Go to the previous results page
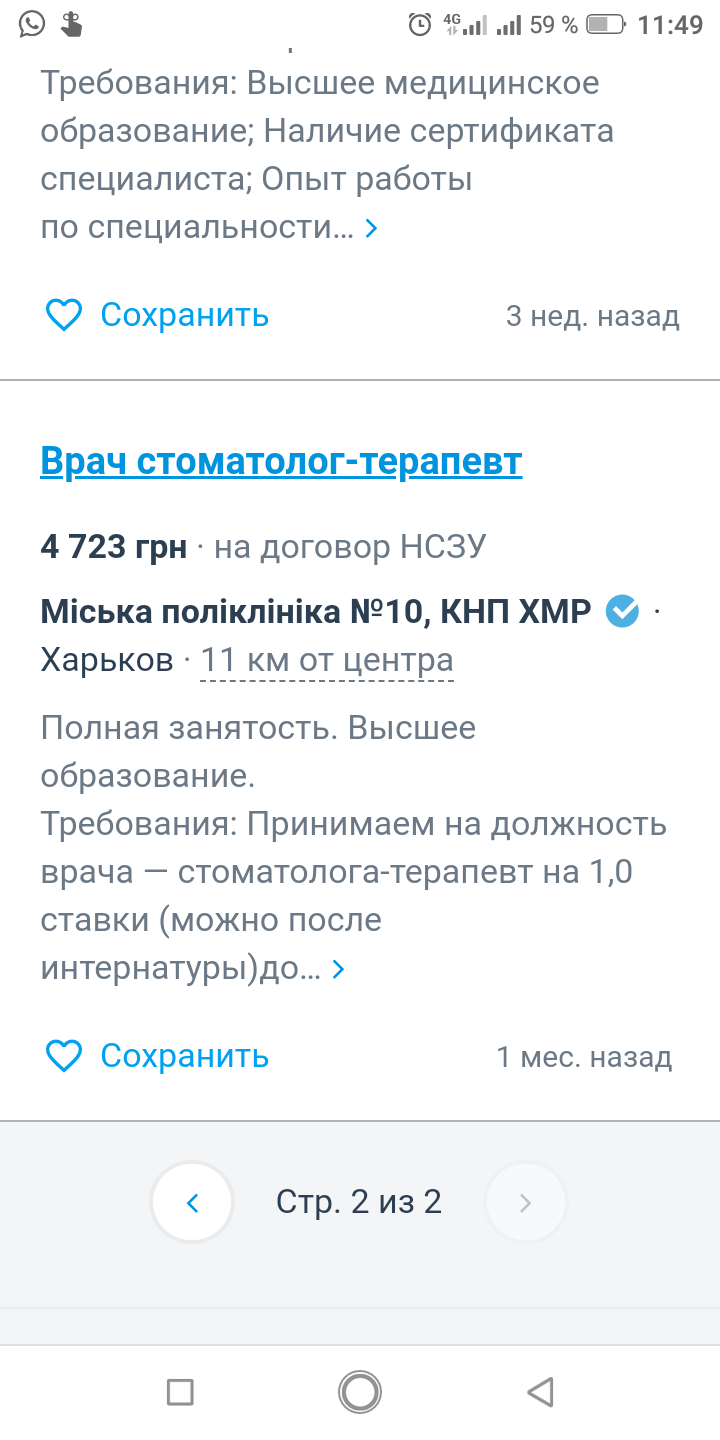720x1440 pixels. 193,1202
